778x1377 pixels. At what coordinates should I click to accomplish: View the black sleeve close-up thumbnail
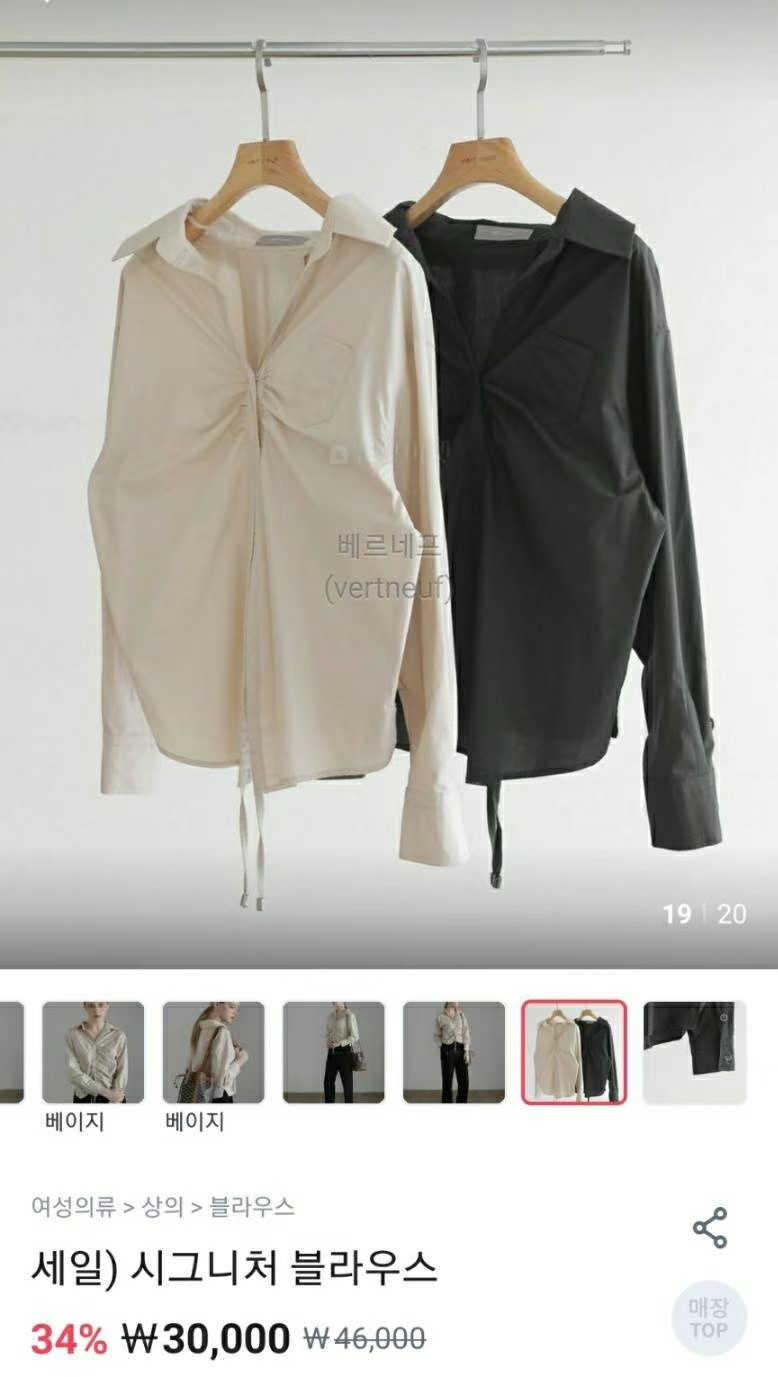(x=694, y=1052)
